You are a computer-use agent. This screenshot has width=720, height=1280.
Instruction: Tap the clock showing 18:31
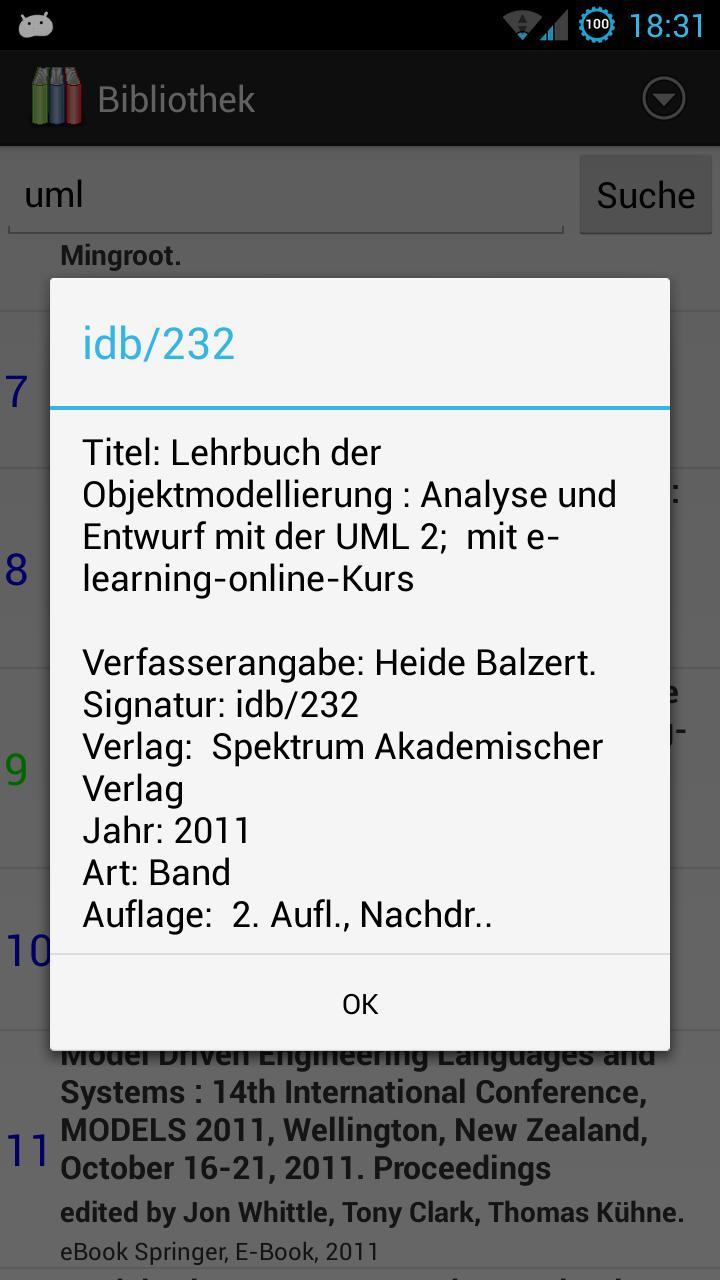(x=668, y=22)
